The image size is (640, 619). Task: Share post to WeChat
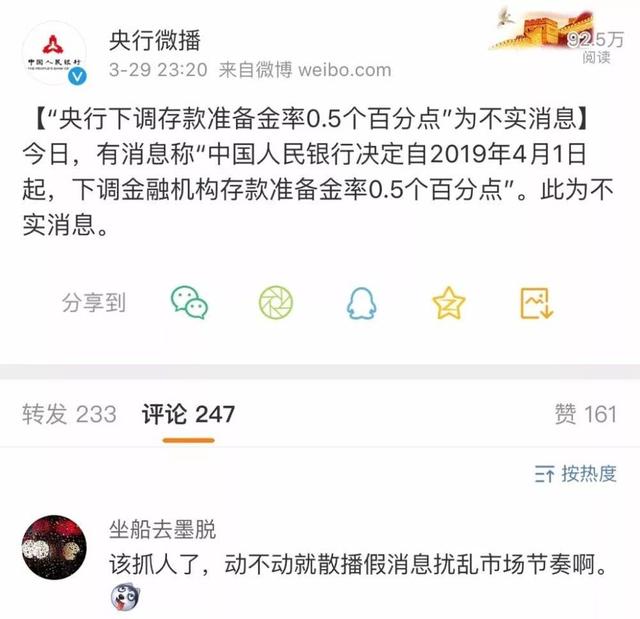(189, 302)
